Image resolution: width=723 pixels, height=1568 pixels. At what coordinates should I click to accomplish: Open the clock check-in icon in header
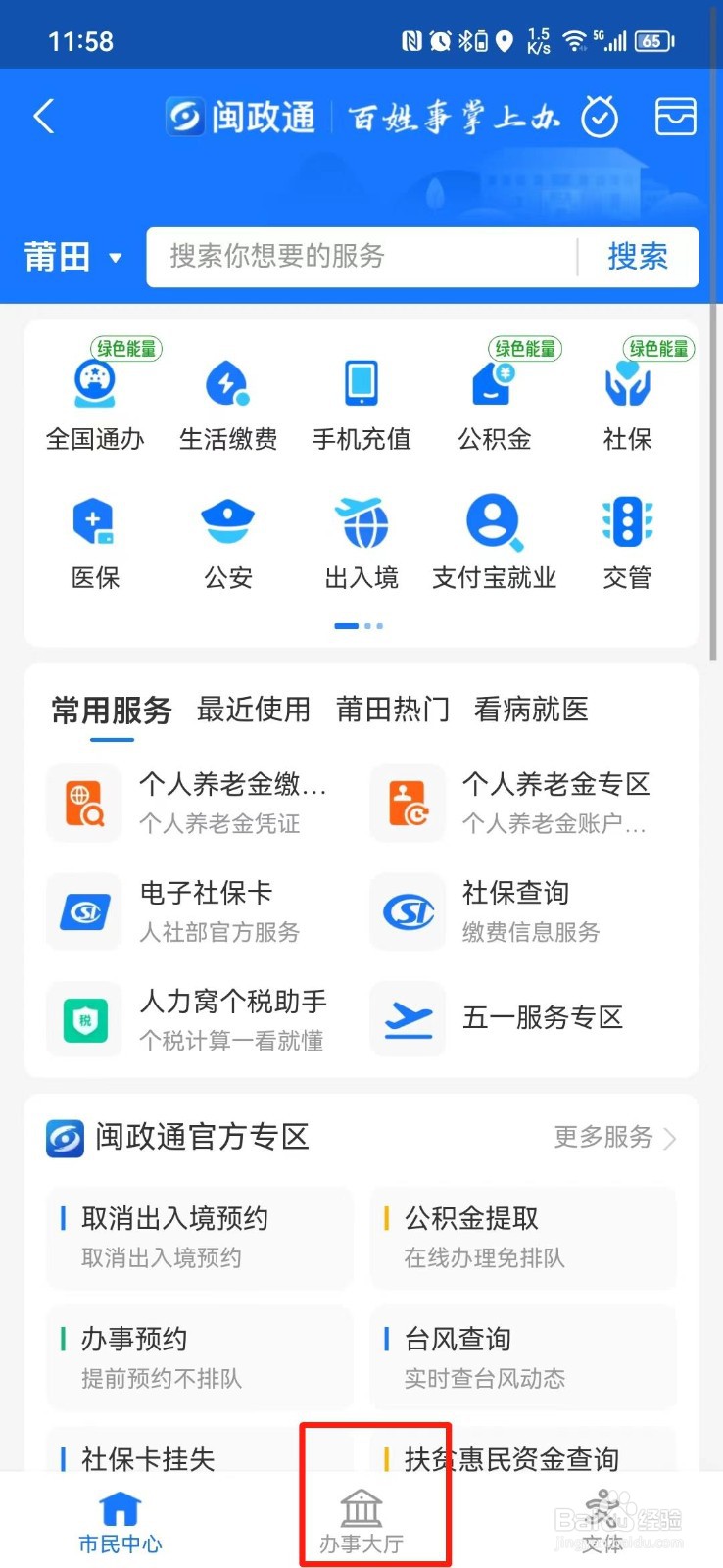pos(600,117)
